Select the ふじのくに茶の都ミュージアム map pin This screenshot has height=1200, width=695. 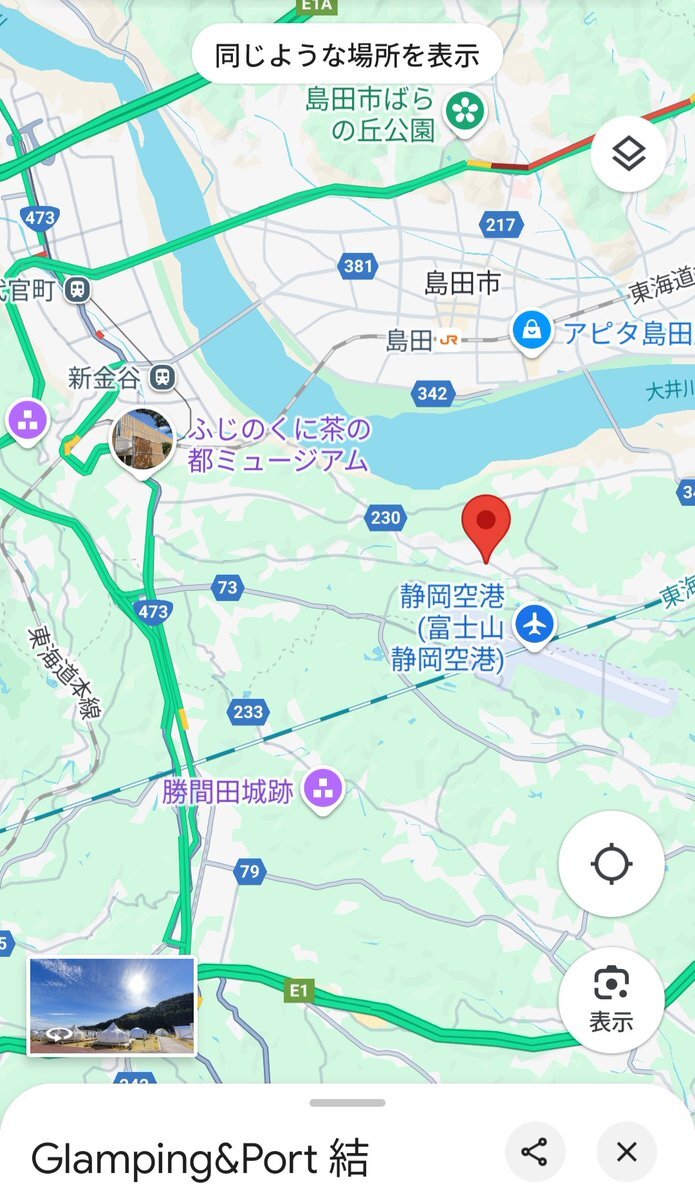[x=142, y=442]
